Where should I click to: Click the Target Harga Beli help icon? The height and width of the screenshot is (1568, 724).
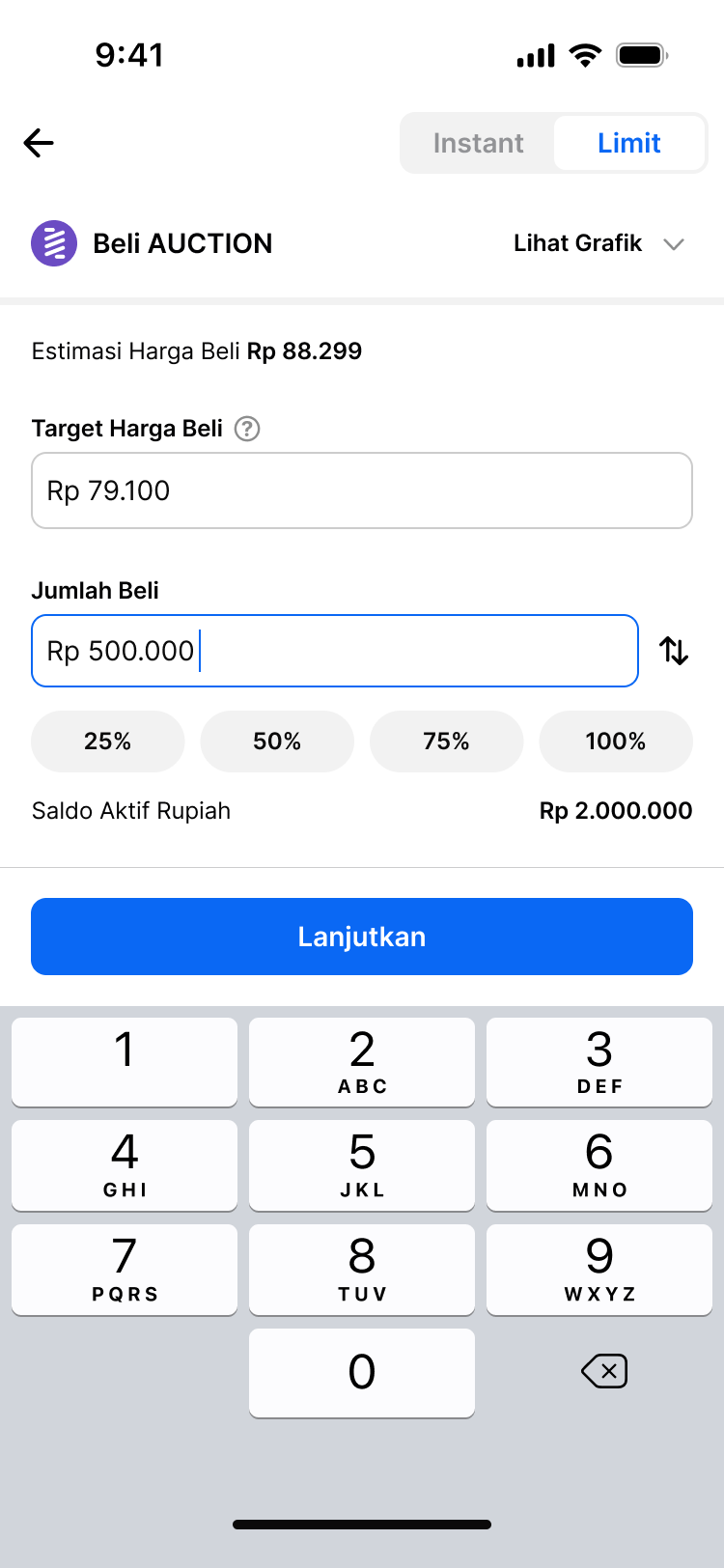[247, 428]
